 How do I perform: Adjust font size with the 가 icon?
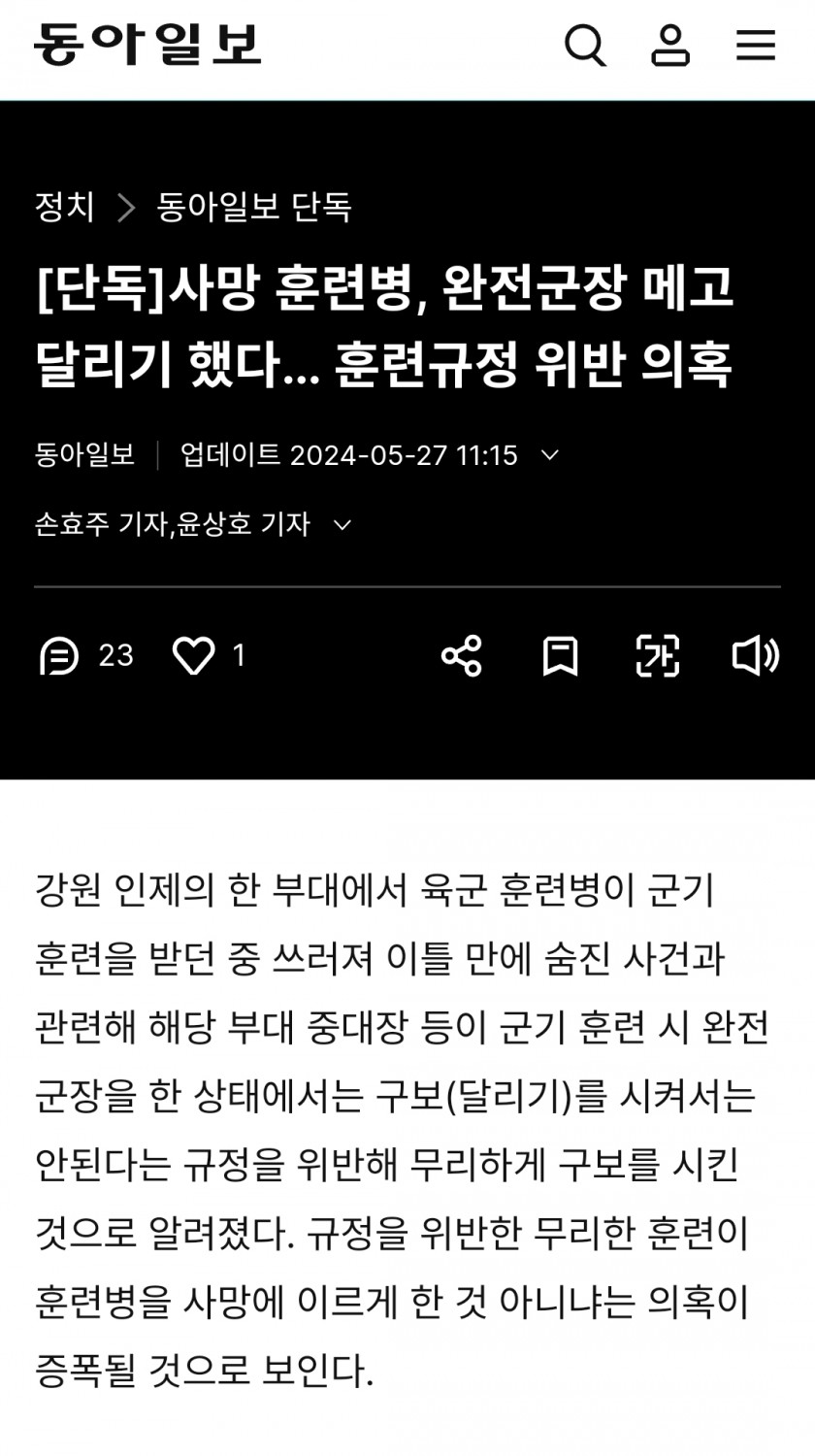click(x=657, y=656)
